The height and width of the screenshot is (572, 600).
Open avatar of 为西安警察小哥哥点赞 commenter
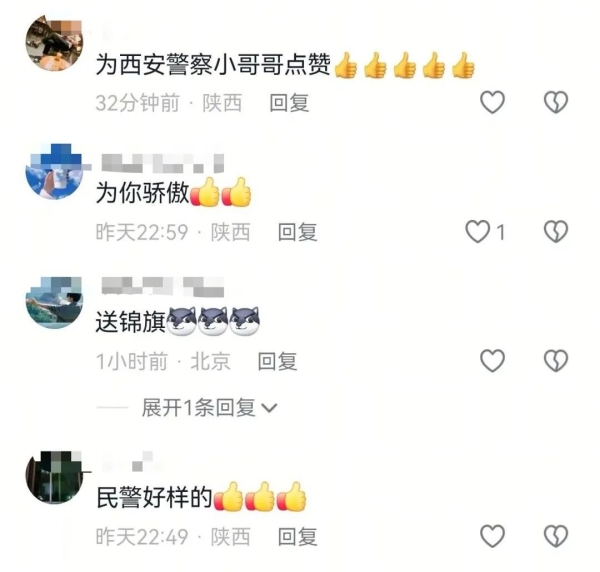coord(52,42)
